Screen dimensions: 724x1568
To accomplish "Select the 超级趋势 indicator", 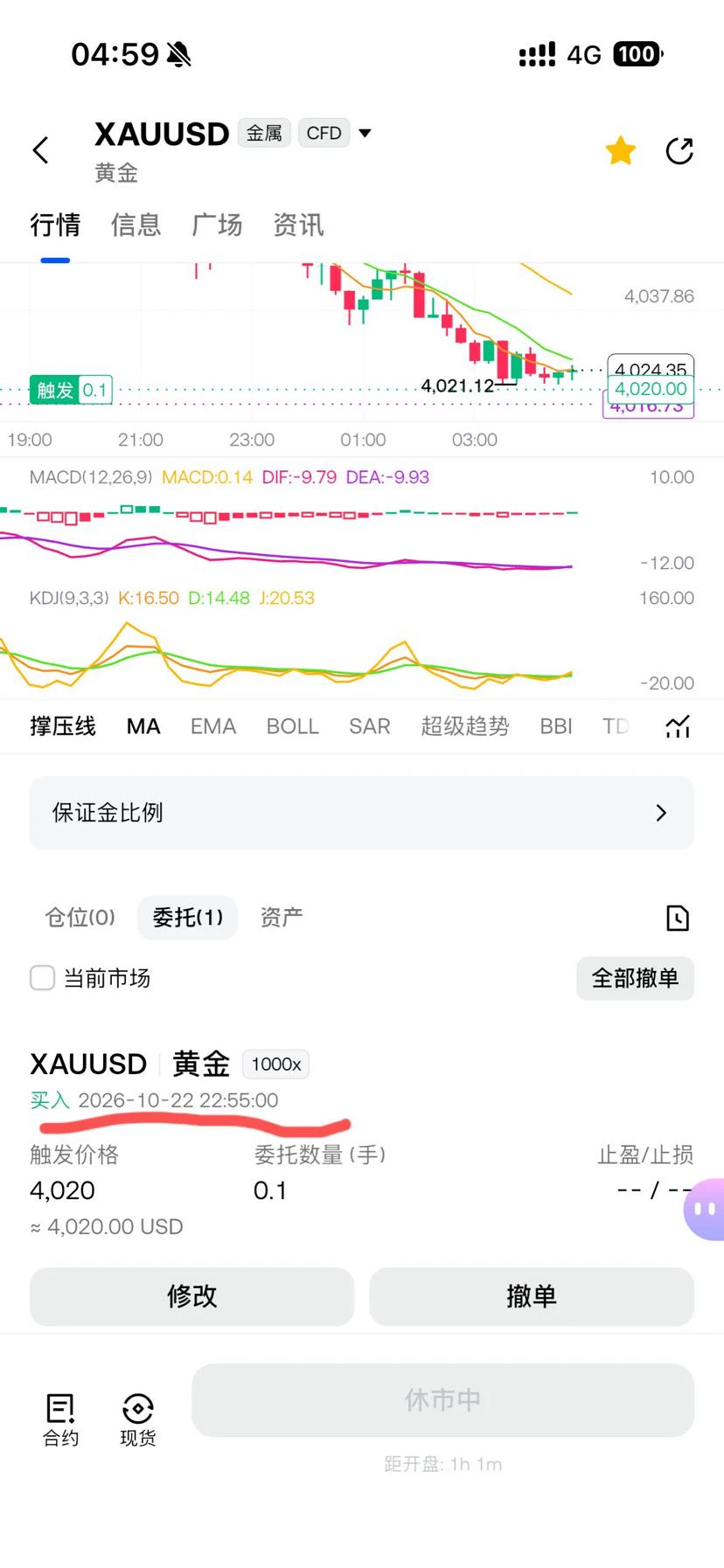I will tap(465, 726).
